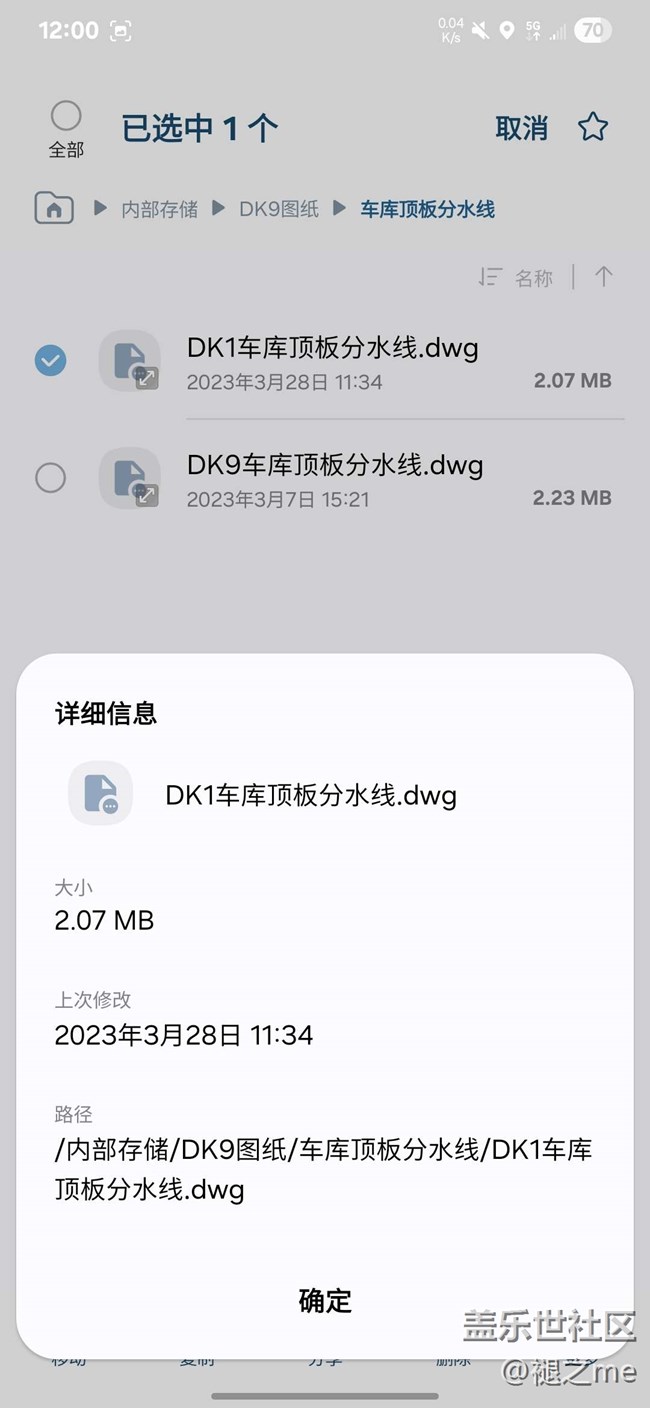
Task: Confirm the details dialog with 确定
Action: [325, 1300]
